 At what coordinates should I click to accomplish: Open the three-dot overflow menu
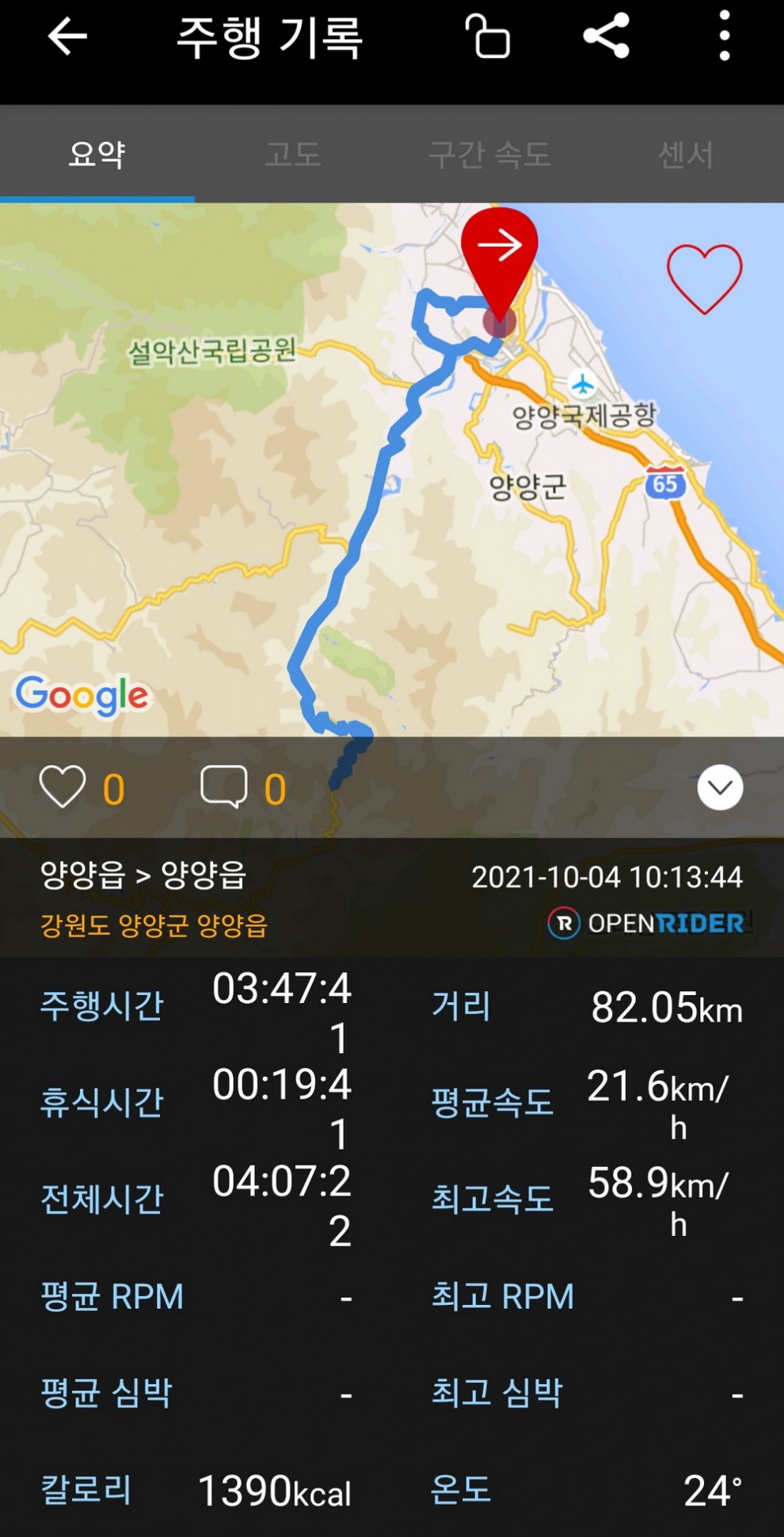[x=724, y=36]
